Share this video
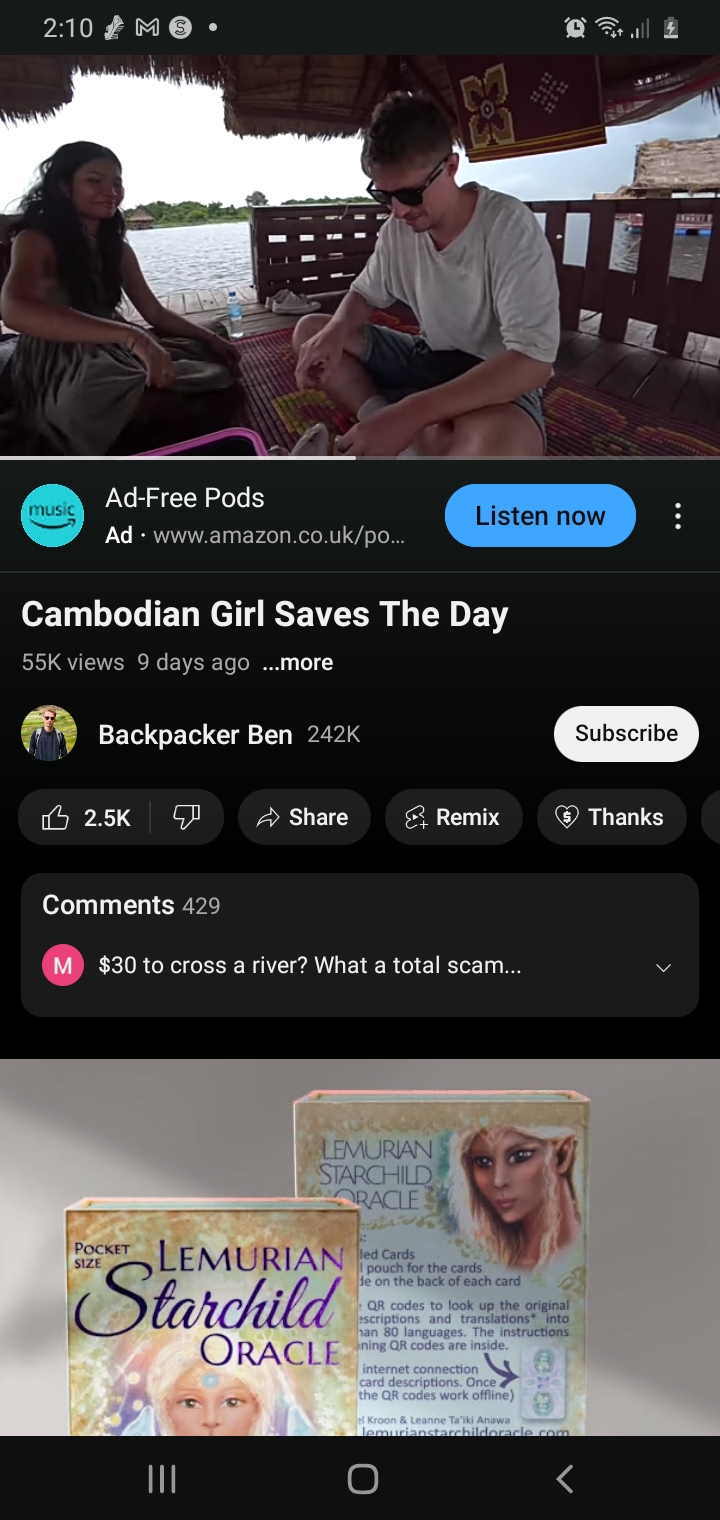 [304, 817]
